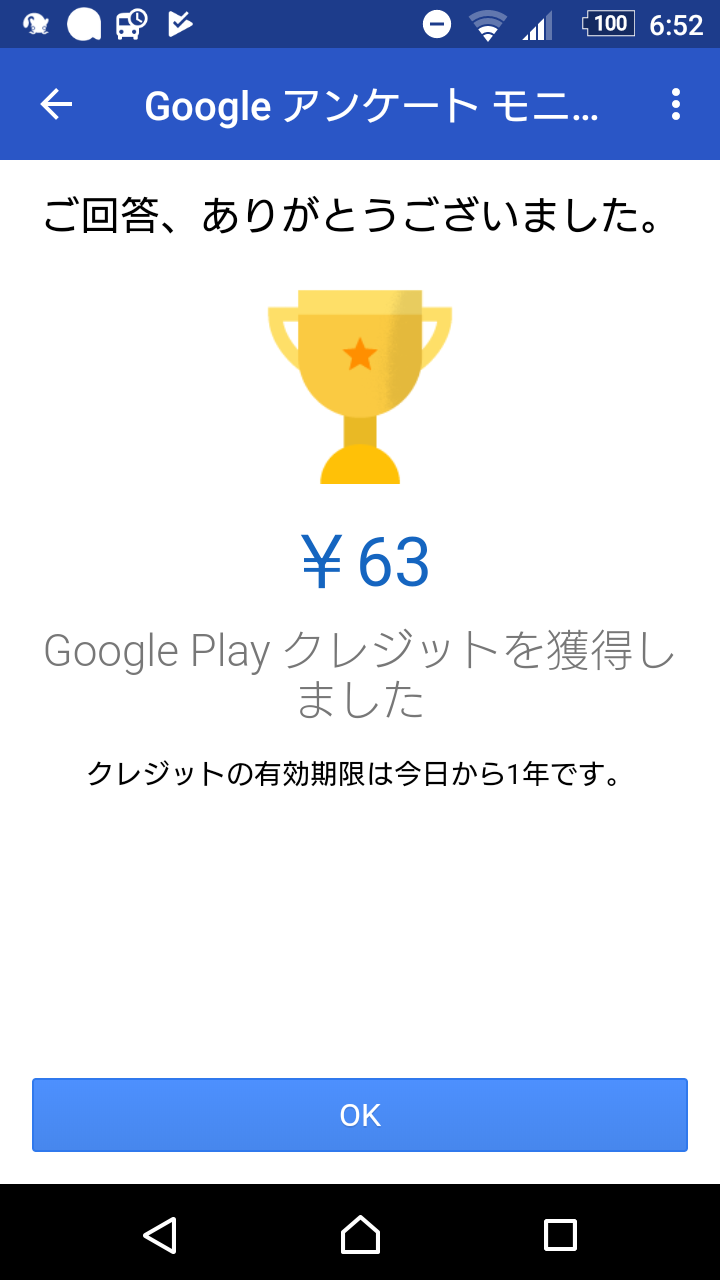Viewport: 720px width, 1280px height.
Task: Open recent apps from navigation bar
Action: [x=560, y=1235]
